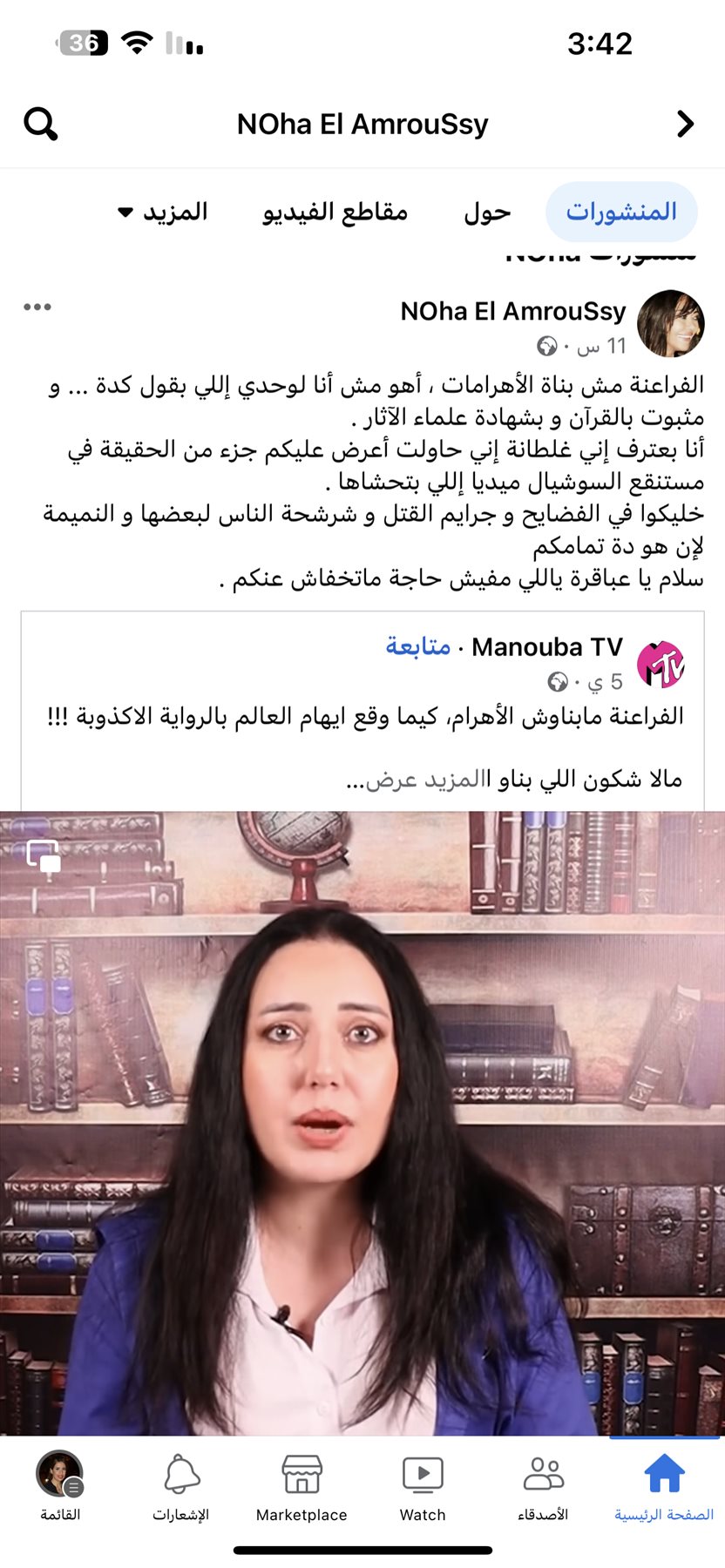Switch to the حول tab

tap(487, 212)
